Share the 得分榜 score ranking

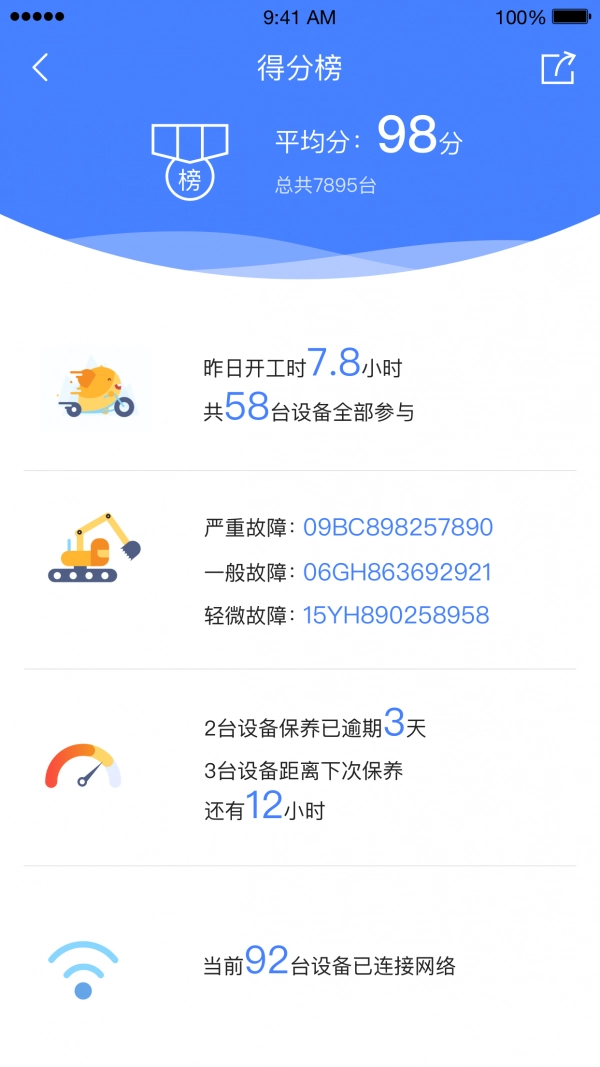click(558, 68)
